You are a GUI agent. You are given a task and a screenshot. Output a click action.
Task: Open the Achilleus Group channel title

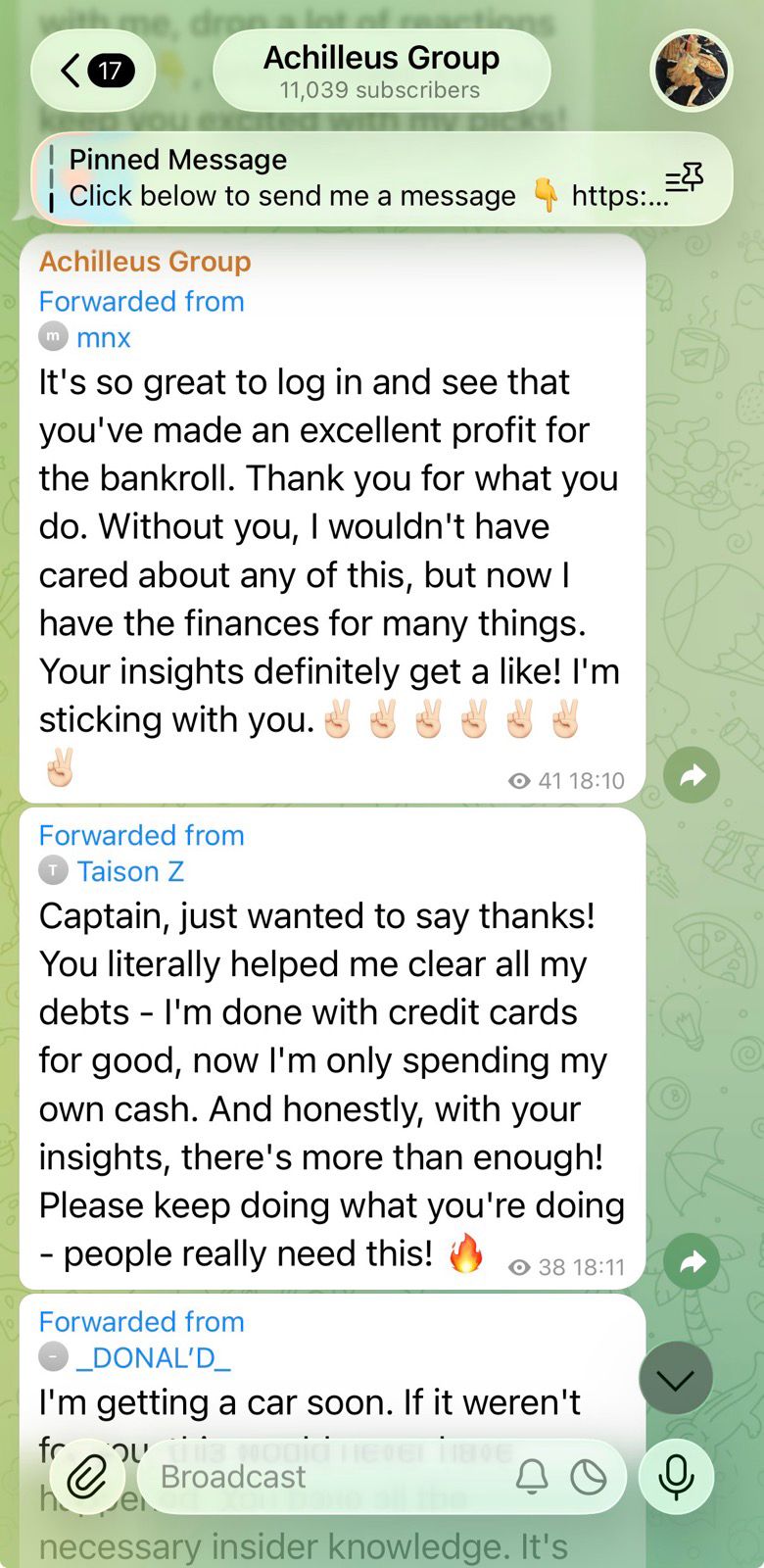(x=382, y=59)
